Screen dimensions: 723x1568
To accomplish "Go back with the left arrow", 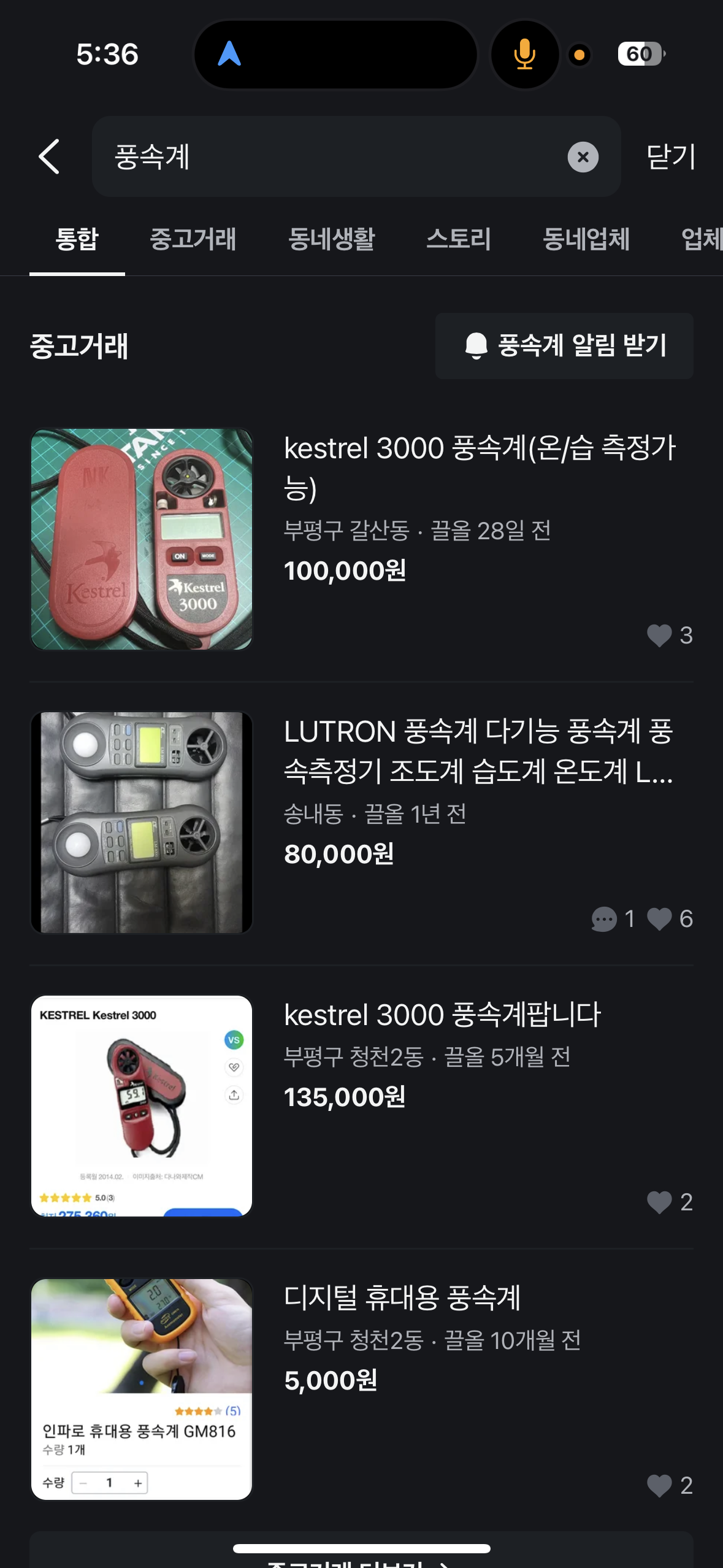I will coord(49,156).
